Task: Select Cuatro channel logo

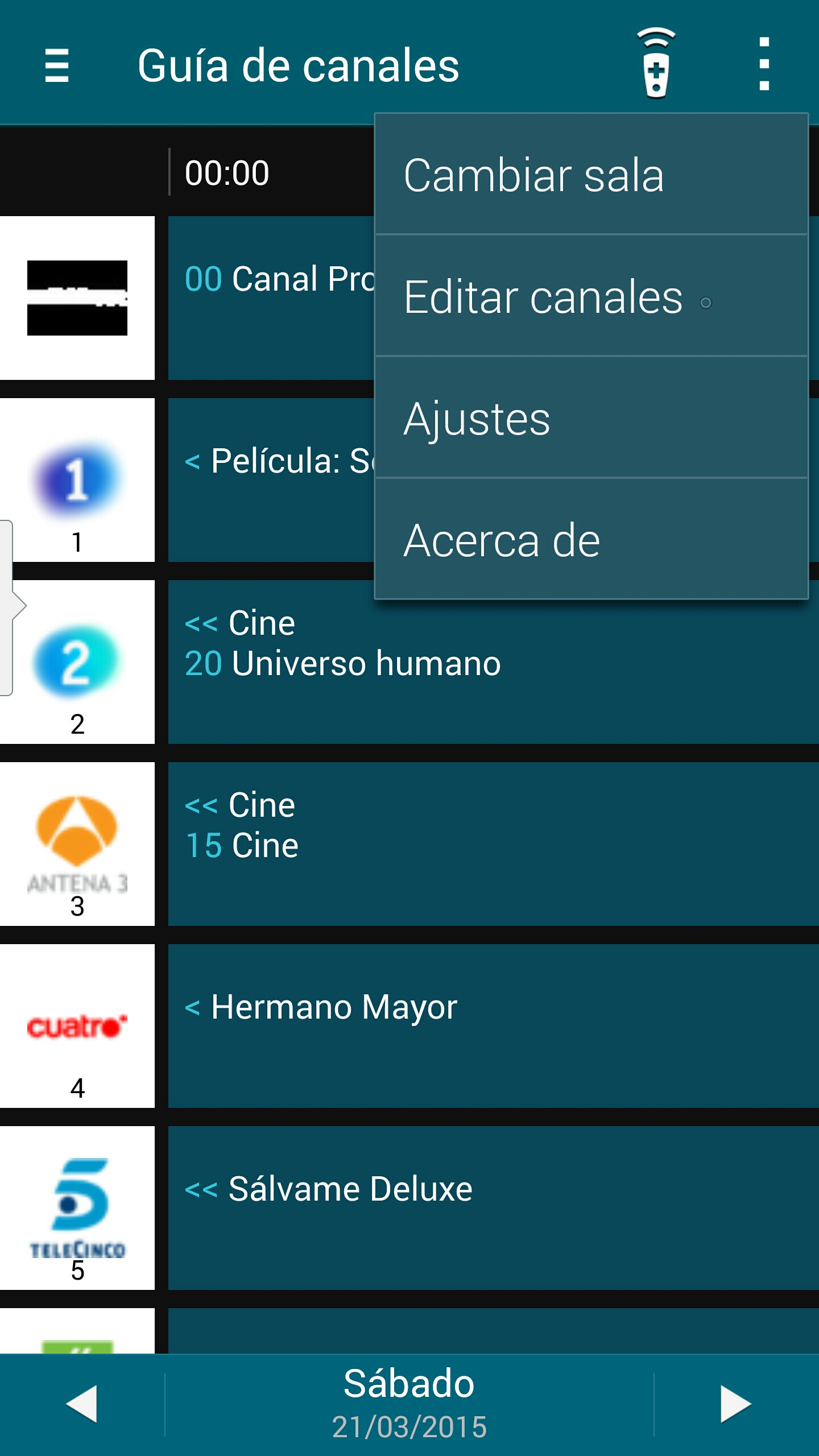Action: (x=77, y=1026)
